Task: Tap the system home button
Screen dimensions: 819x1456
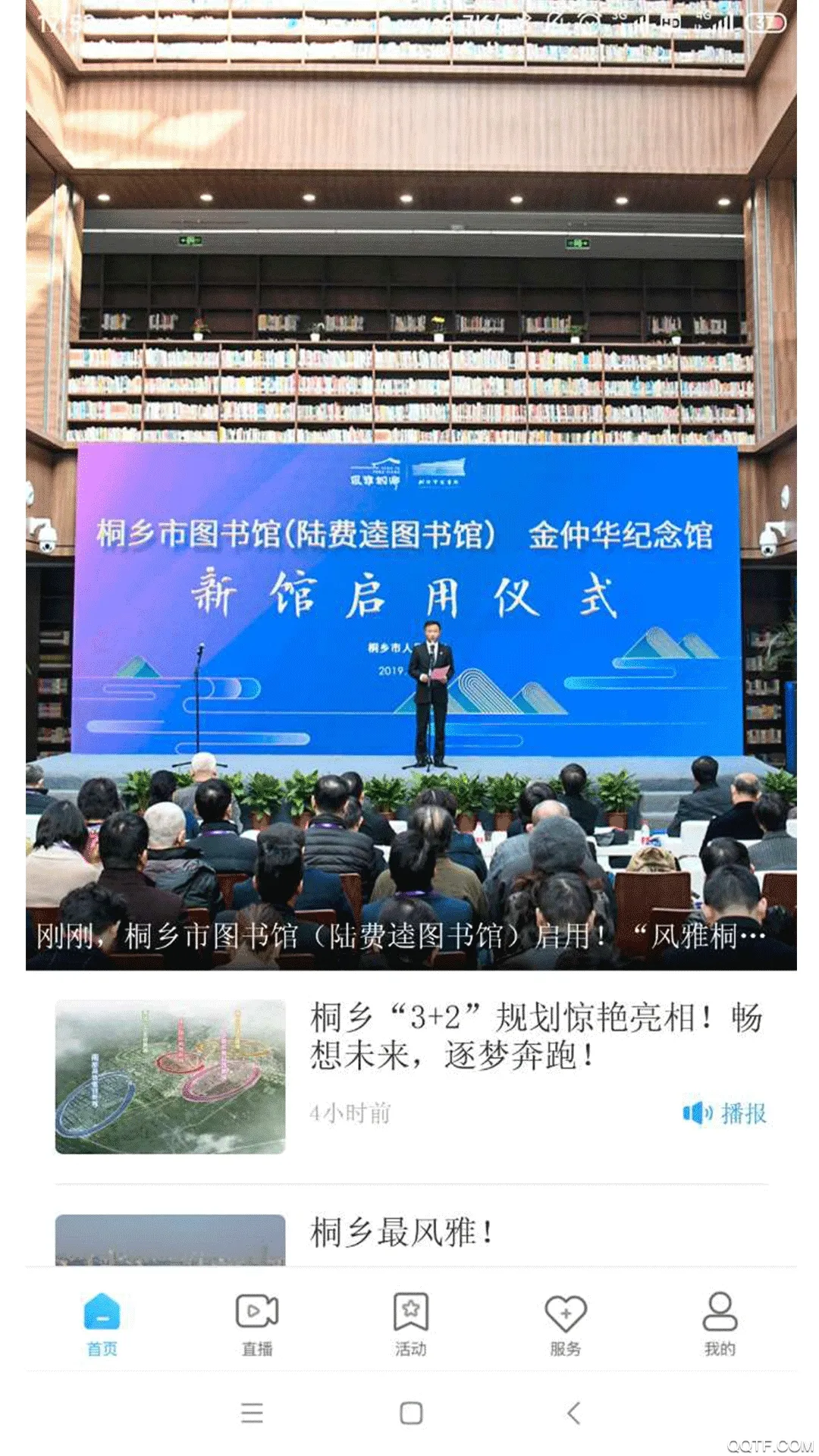Action: 411,1413
